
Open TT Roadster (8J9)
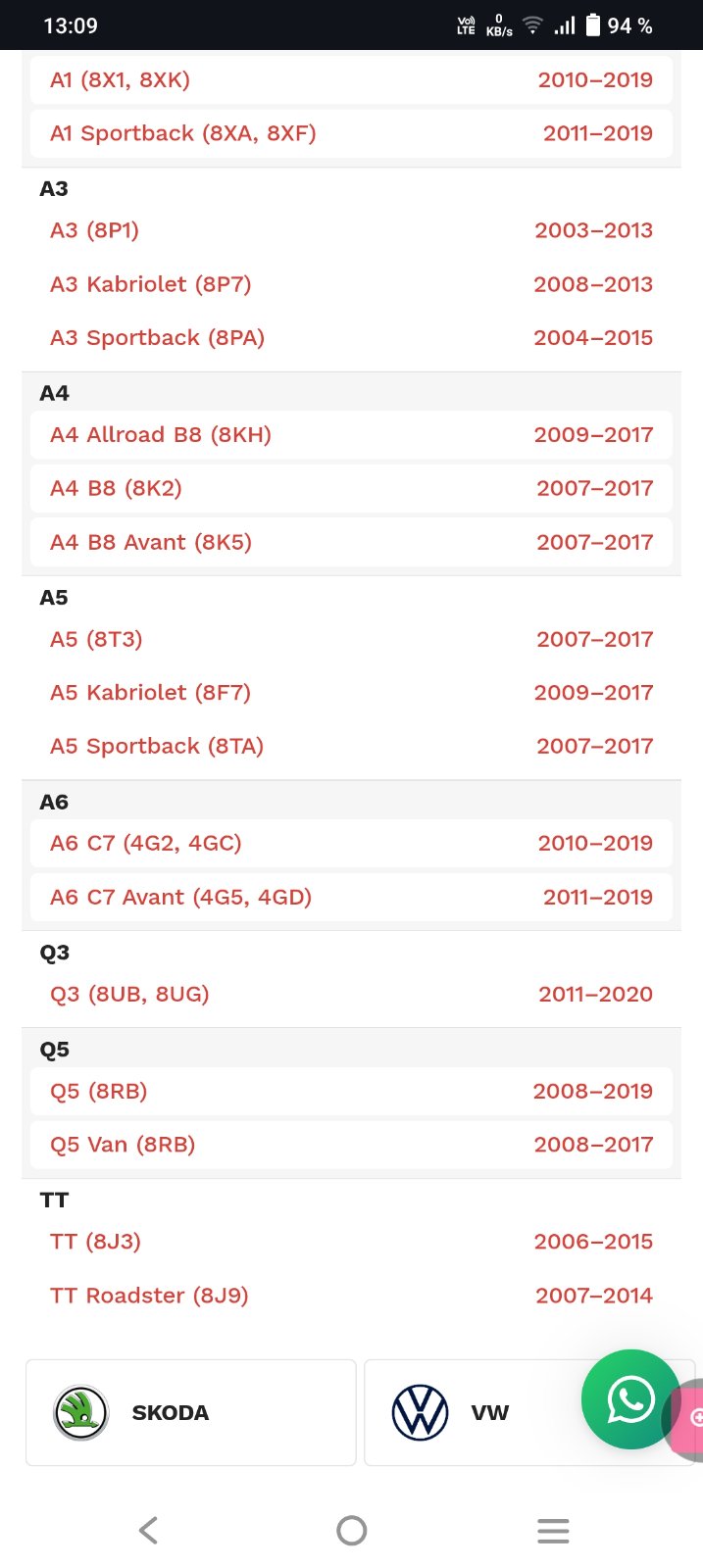(x=351, y=1296)
